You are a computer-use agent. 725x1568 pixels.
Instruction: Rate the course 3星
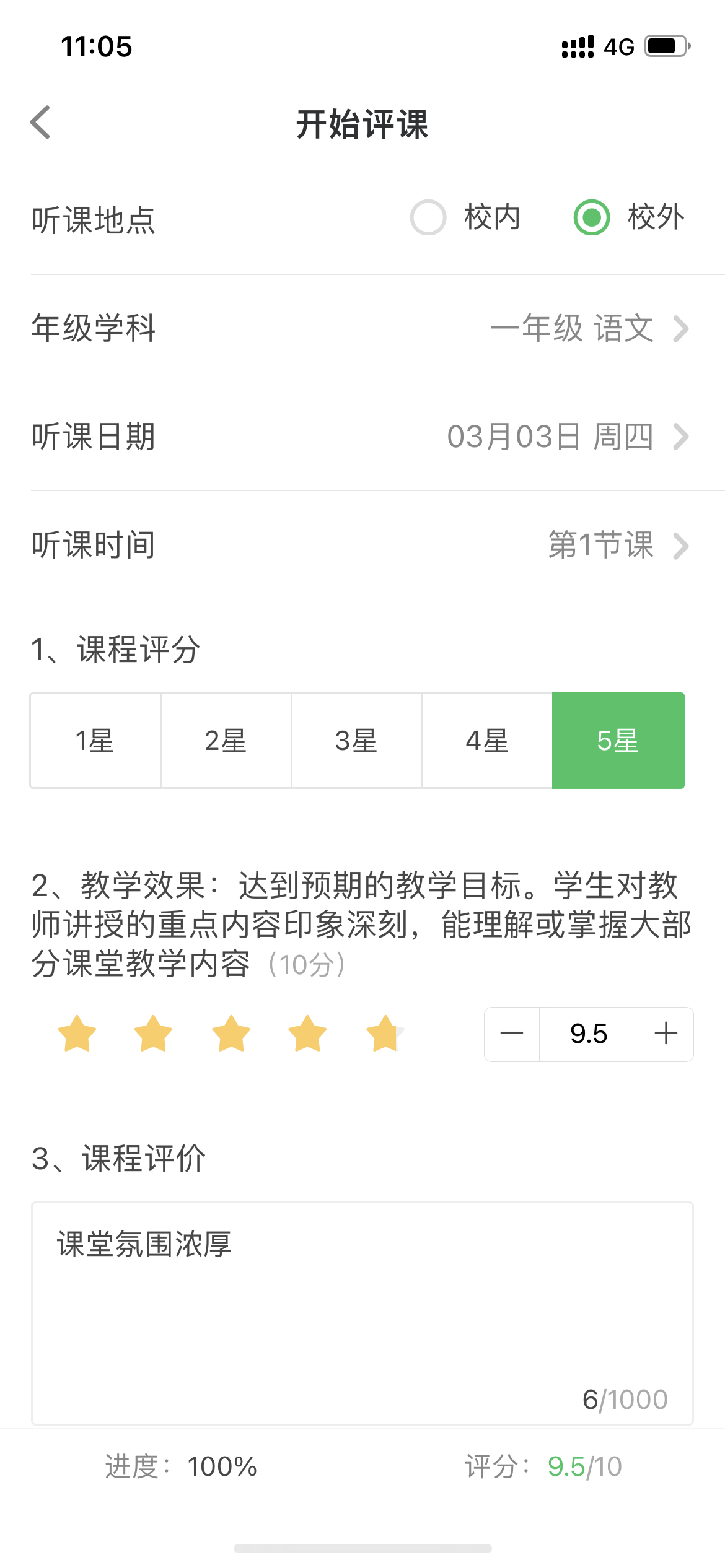click(356, 741)
